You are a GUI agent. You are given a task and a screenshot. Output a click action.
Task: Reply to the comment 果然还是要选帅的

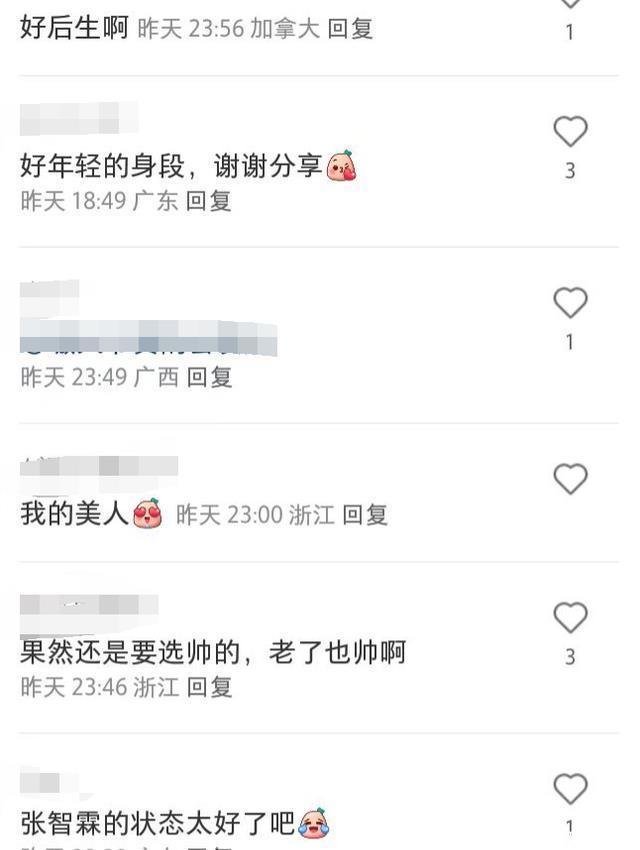tap(209, 687)
